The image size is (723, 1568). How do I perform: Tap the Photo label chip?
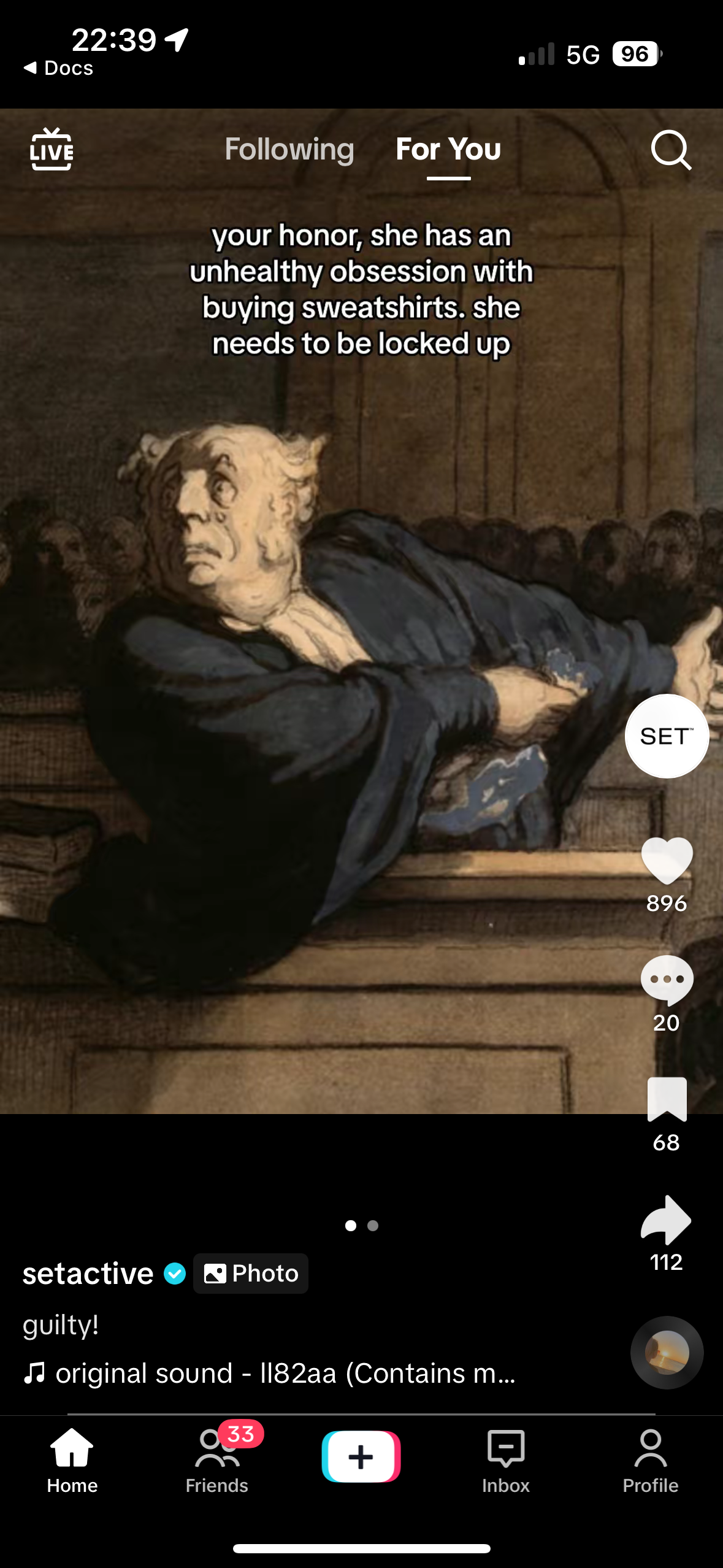(251, 1274)
